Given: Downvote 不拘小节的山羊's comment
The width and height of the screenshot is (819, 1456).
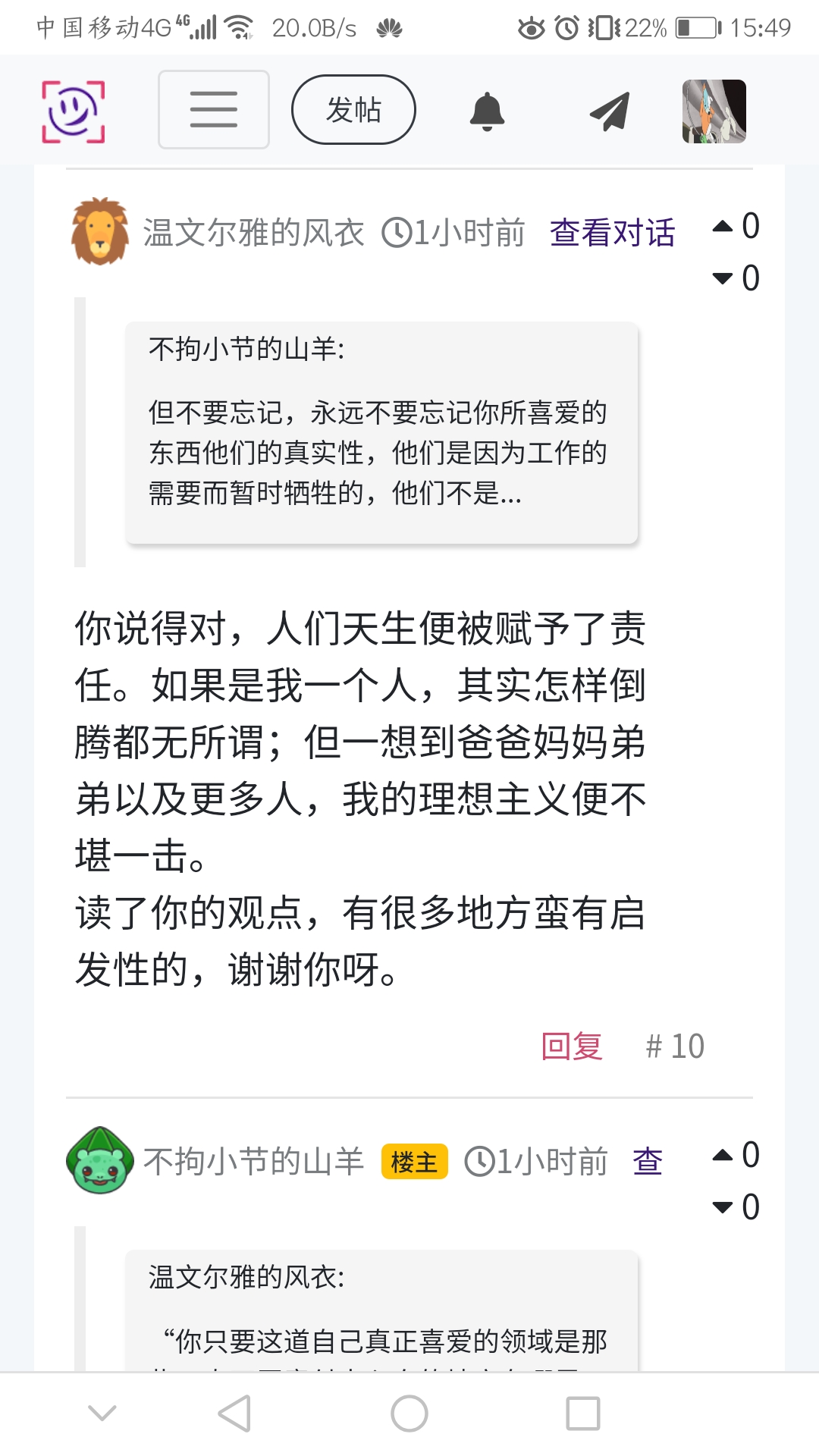Looking at the screenshot, I should (x=723, y=1207).
